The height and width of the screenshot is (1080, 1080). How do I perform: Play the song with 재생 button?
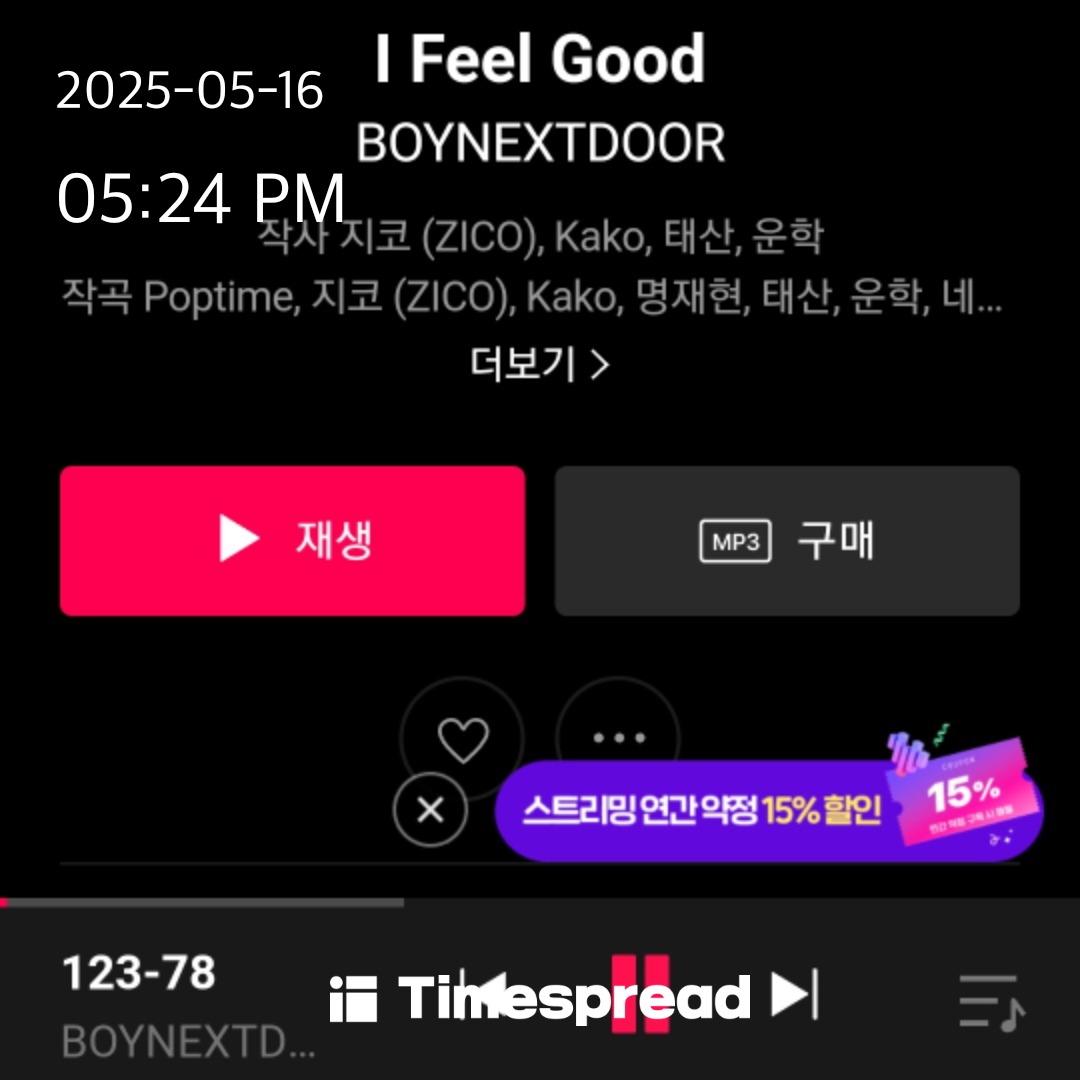pyautogui.click(x=292, y=541)
